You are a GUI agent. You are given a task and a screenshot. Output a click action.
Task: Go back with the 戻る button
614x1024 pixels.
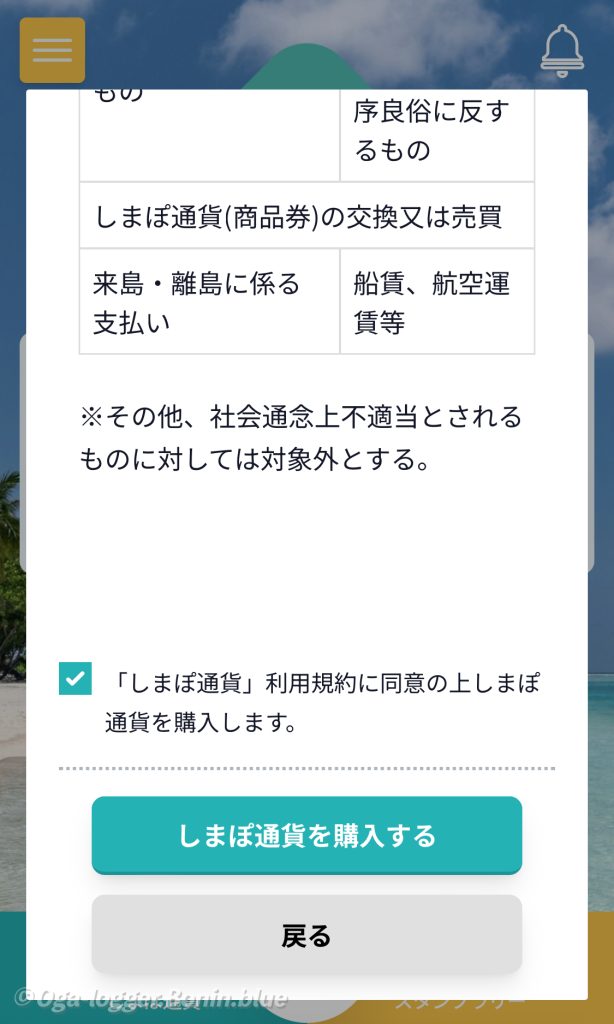307,935
